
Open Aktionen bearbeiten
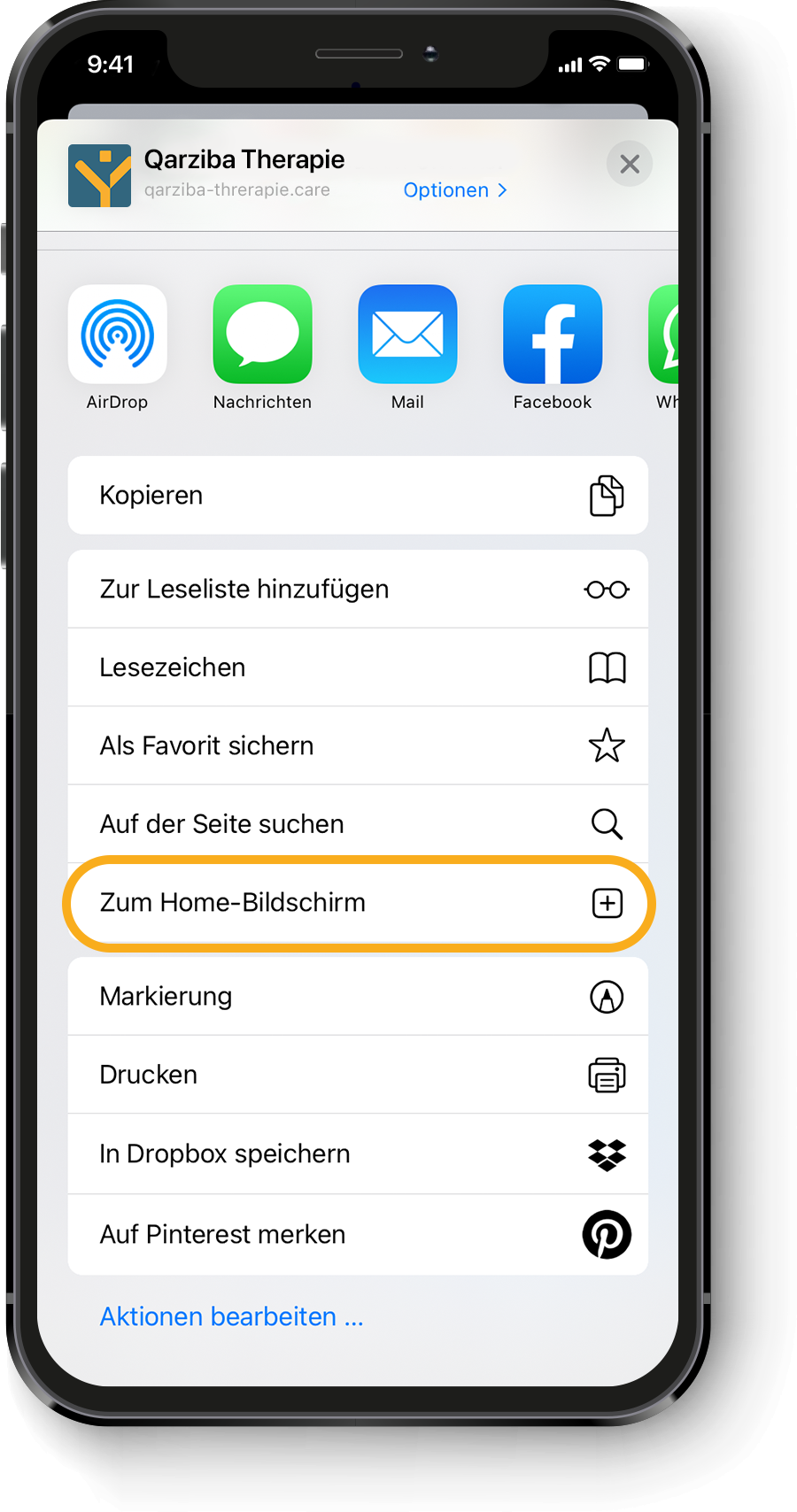point(231,1316)
